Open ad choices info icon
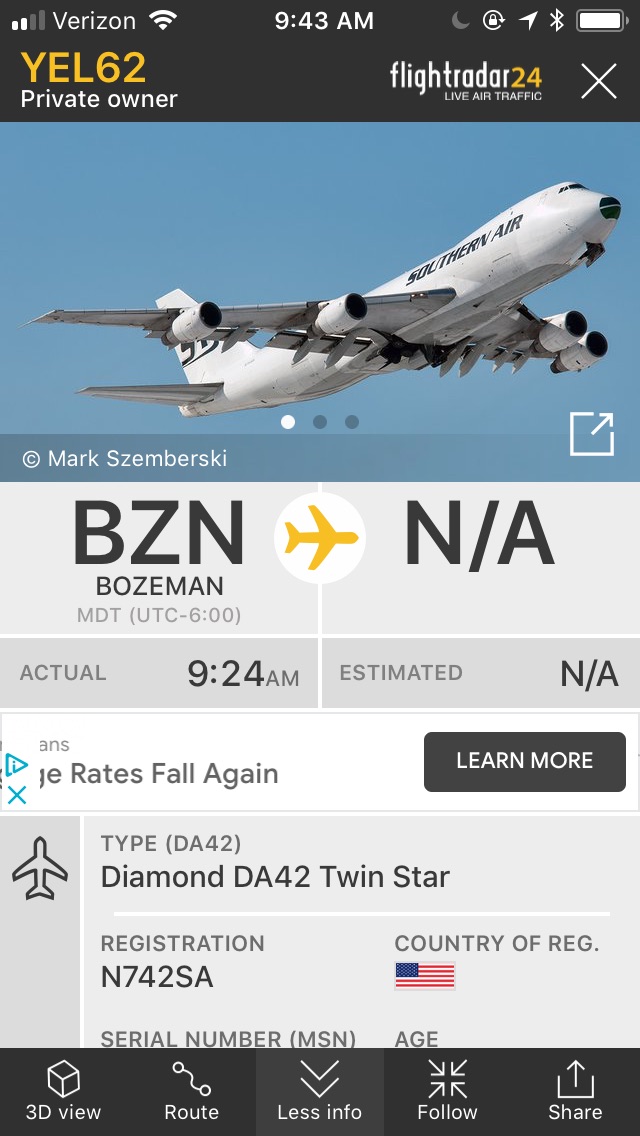The width and height of the screenshot is (640, 1136). pos(17,766)
